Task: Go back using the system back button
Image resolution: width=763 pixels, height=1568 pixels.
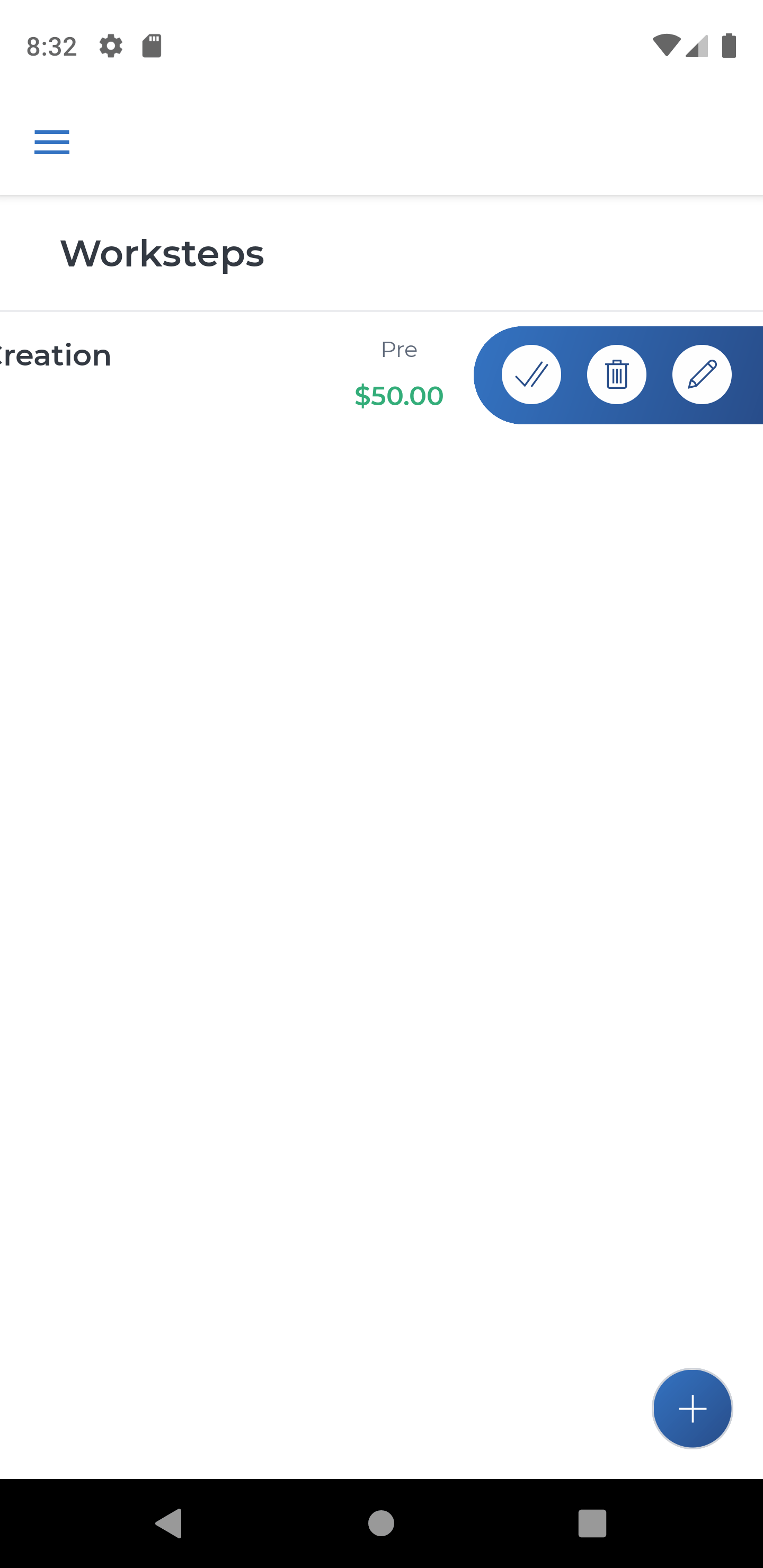Action: pos(169,1524)
